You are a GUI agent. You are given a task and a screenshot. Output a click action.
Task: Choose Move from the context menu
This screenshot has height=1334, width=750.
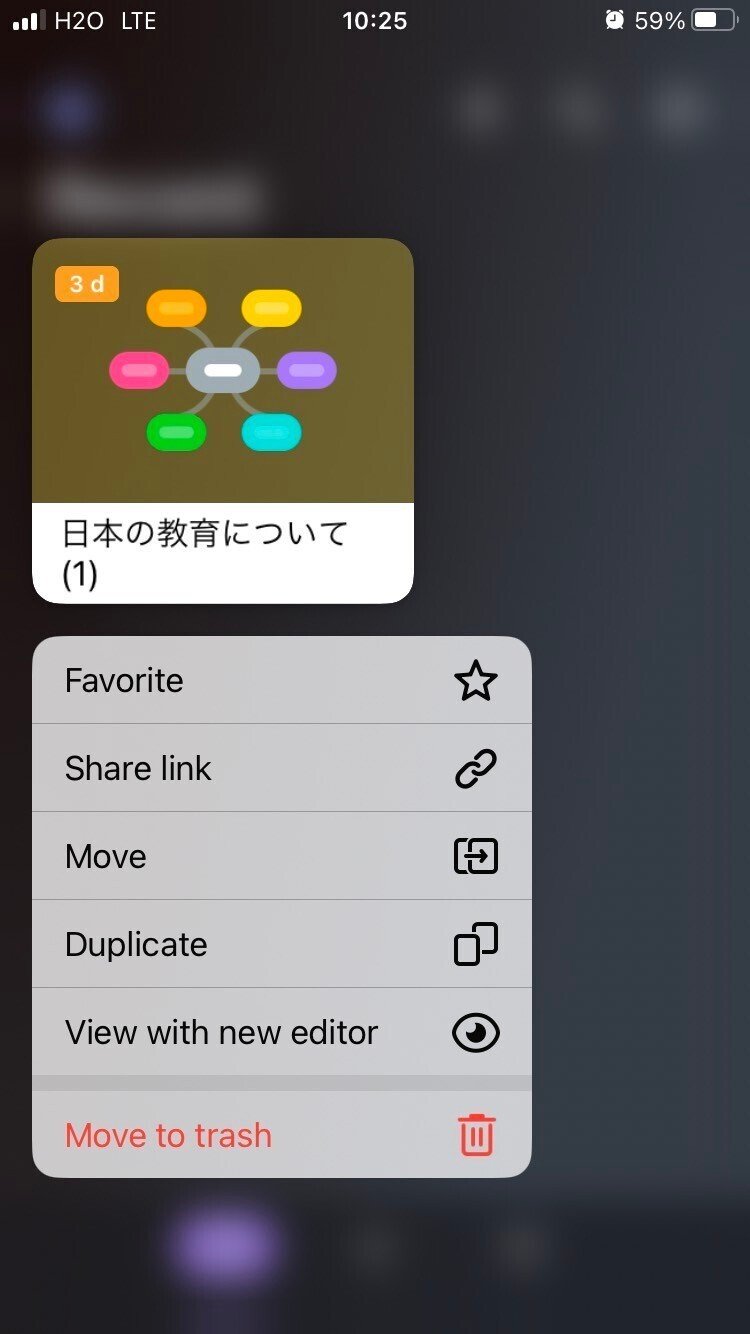281,856
